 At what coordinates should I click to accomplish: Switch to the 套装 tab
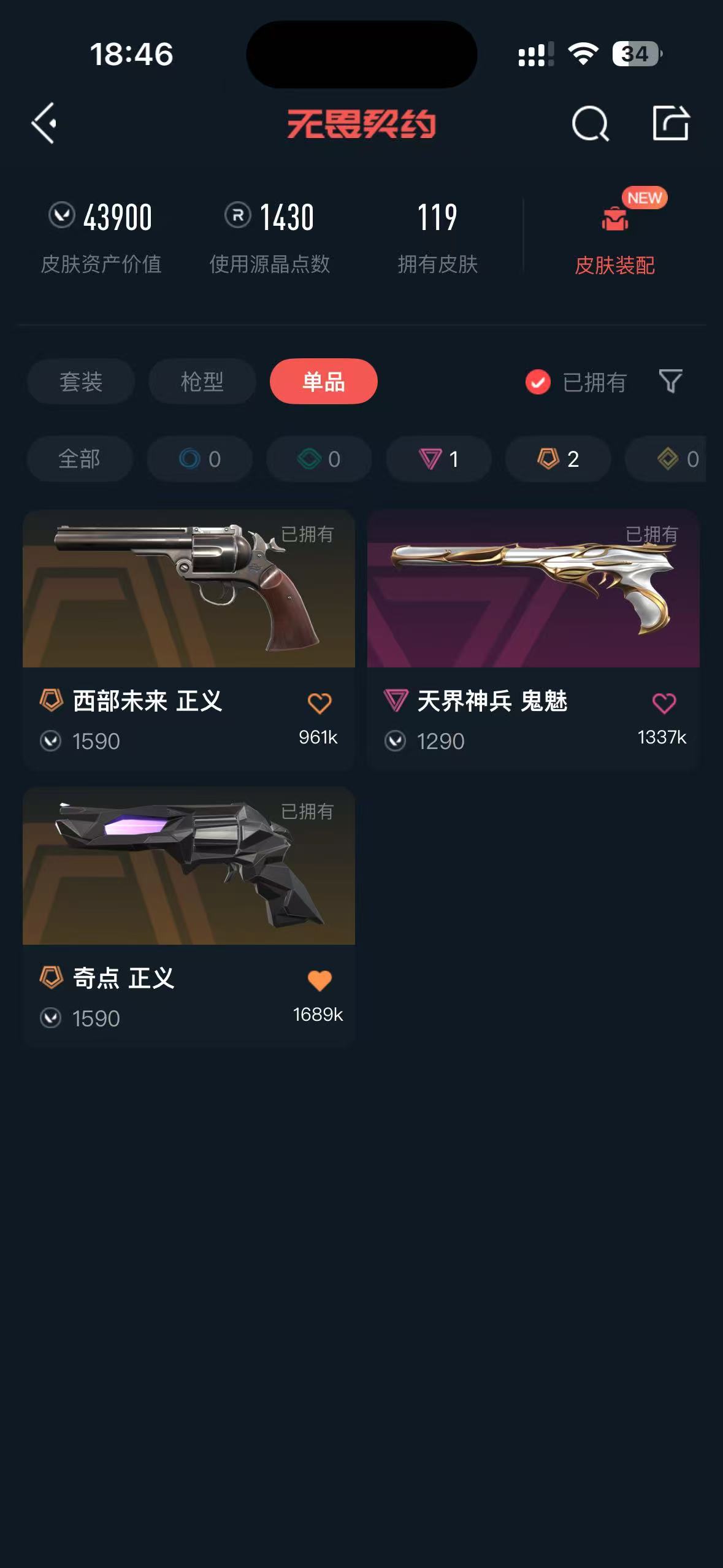pyautogui.click(x=81, y=382)
